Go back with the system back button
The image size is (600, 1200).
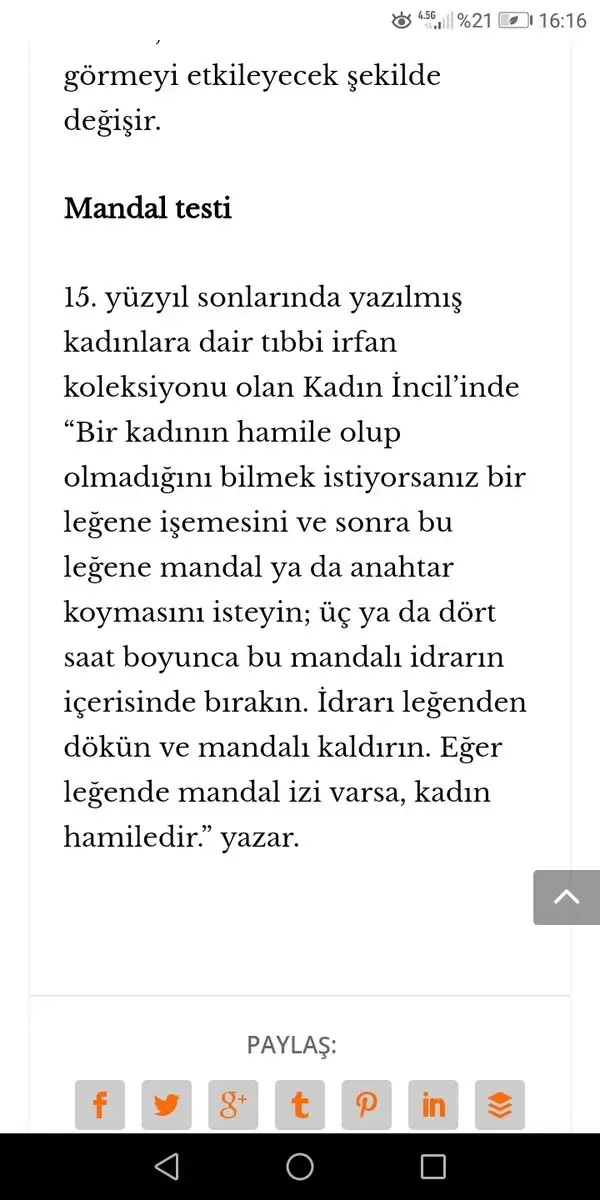click(x=166, y=1166)
